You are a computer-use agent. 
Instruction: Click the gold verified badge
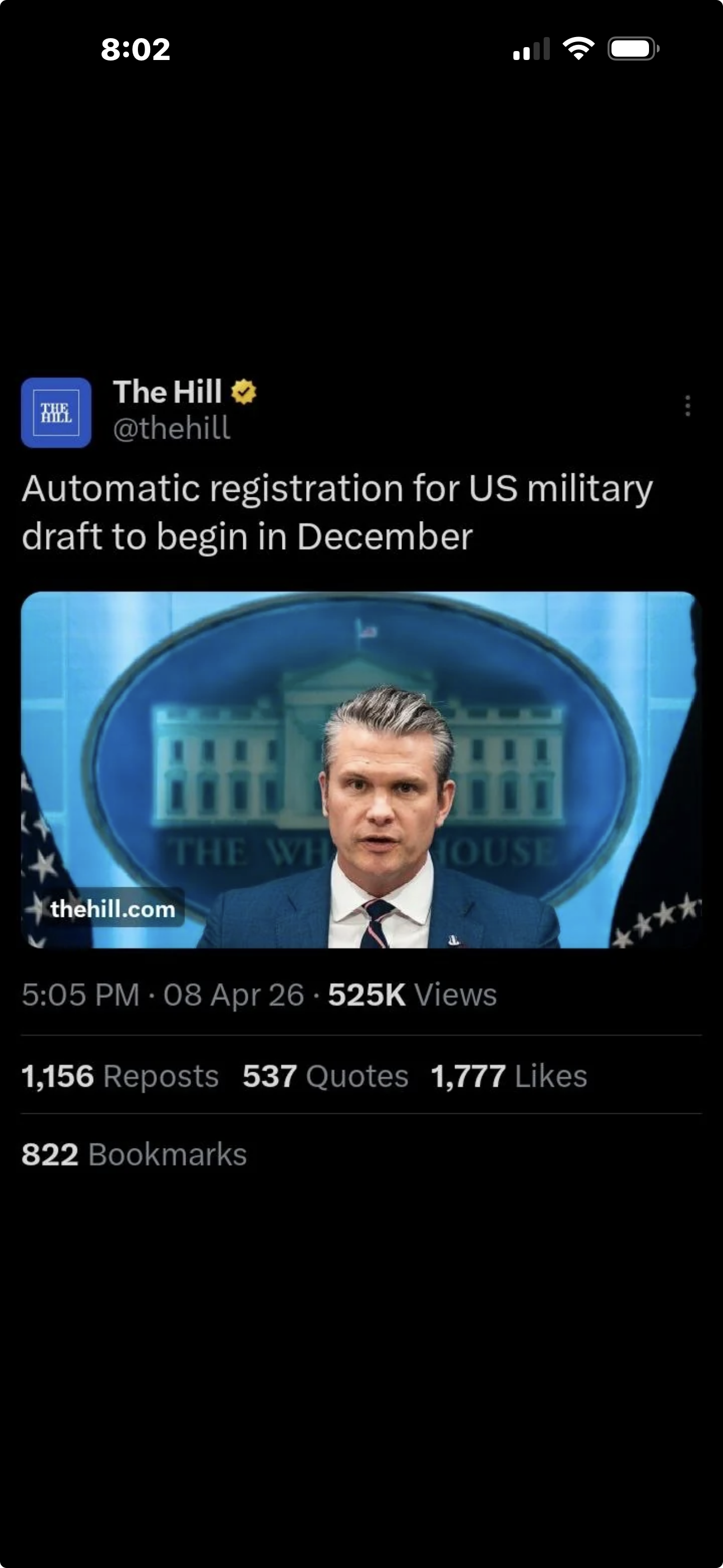[243, 391]
